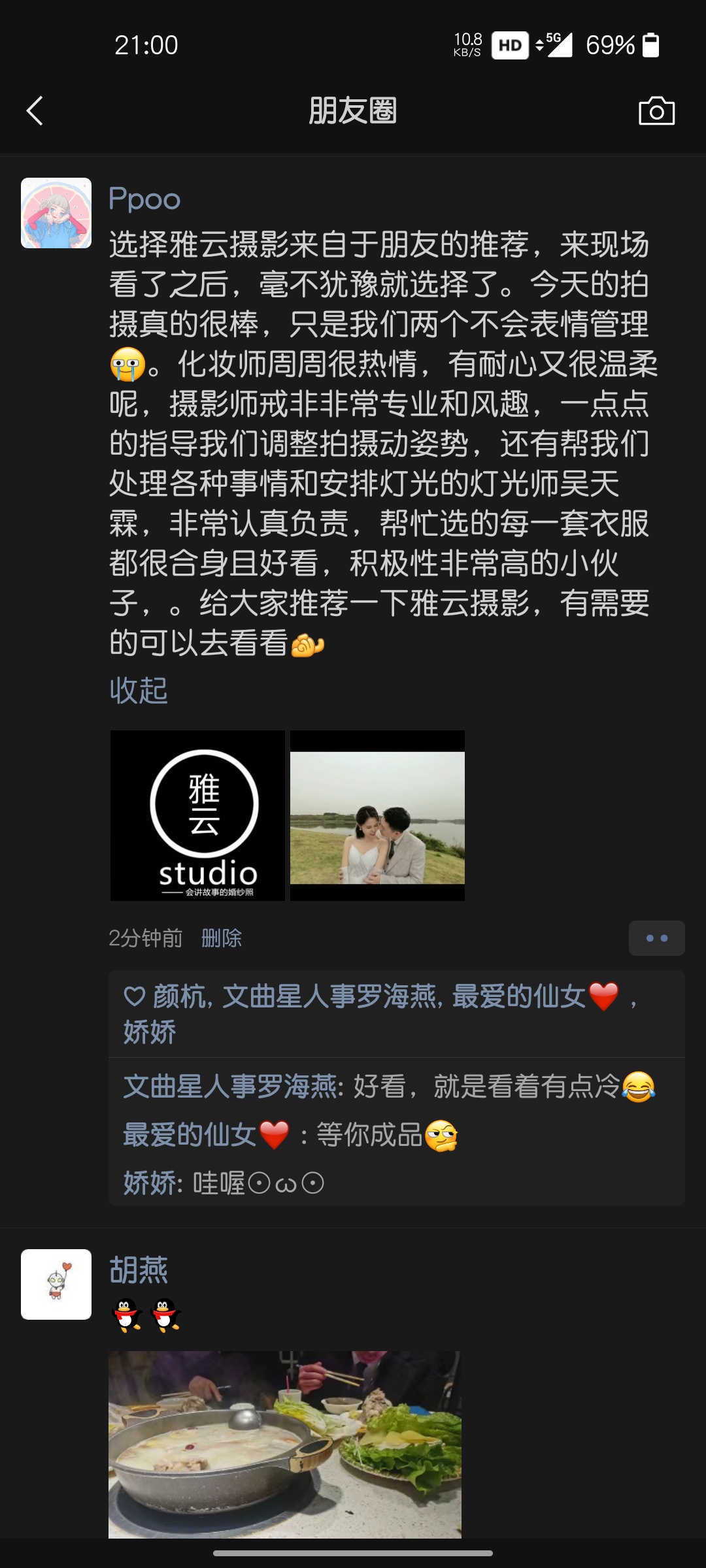
Task: Open the couple wedding photo
Action: click(x=377, y=815)
